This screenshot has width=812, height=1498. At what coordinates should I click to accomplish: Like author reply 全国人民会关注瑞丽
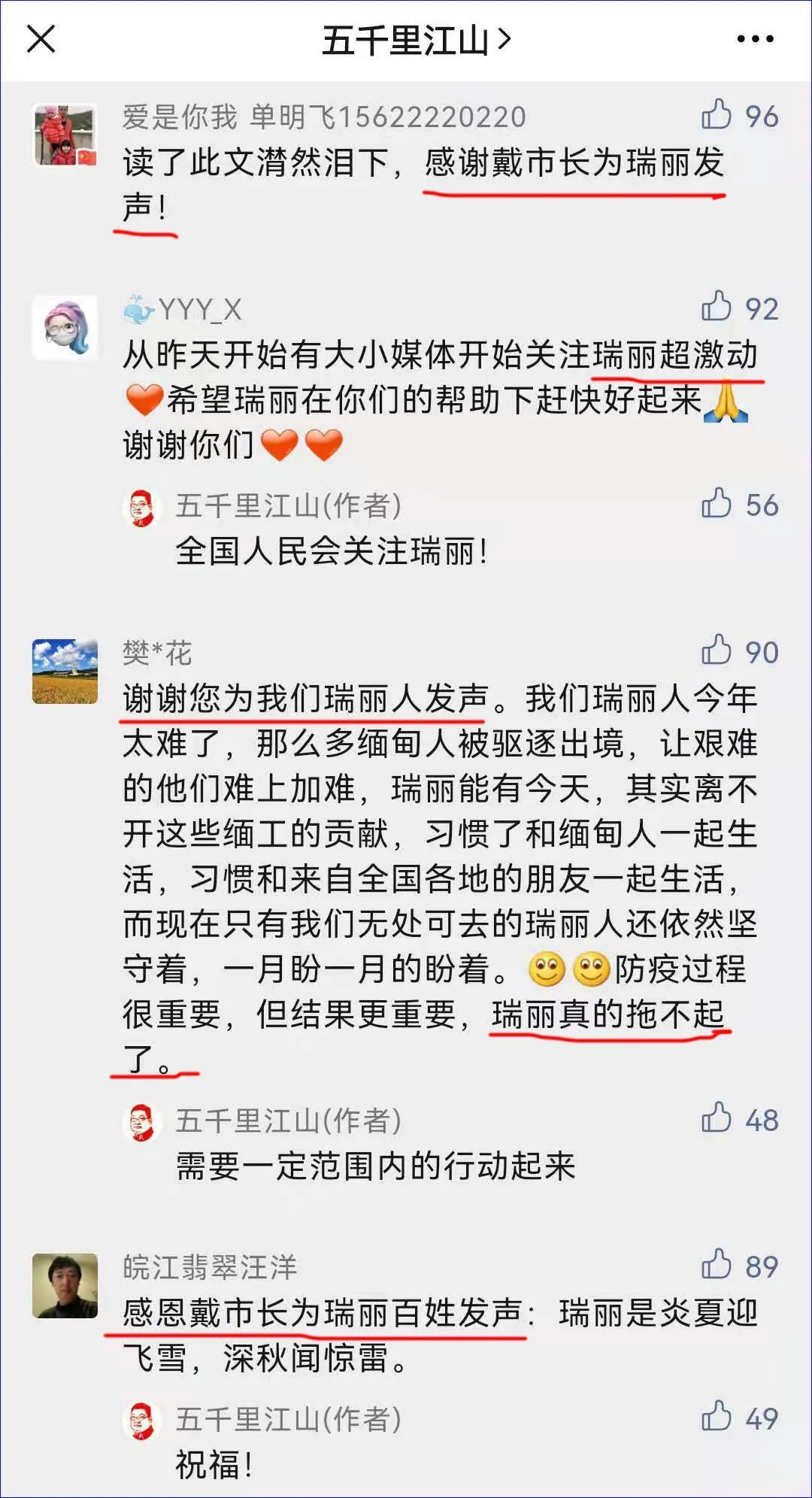717,504
